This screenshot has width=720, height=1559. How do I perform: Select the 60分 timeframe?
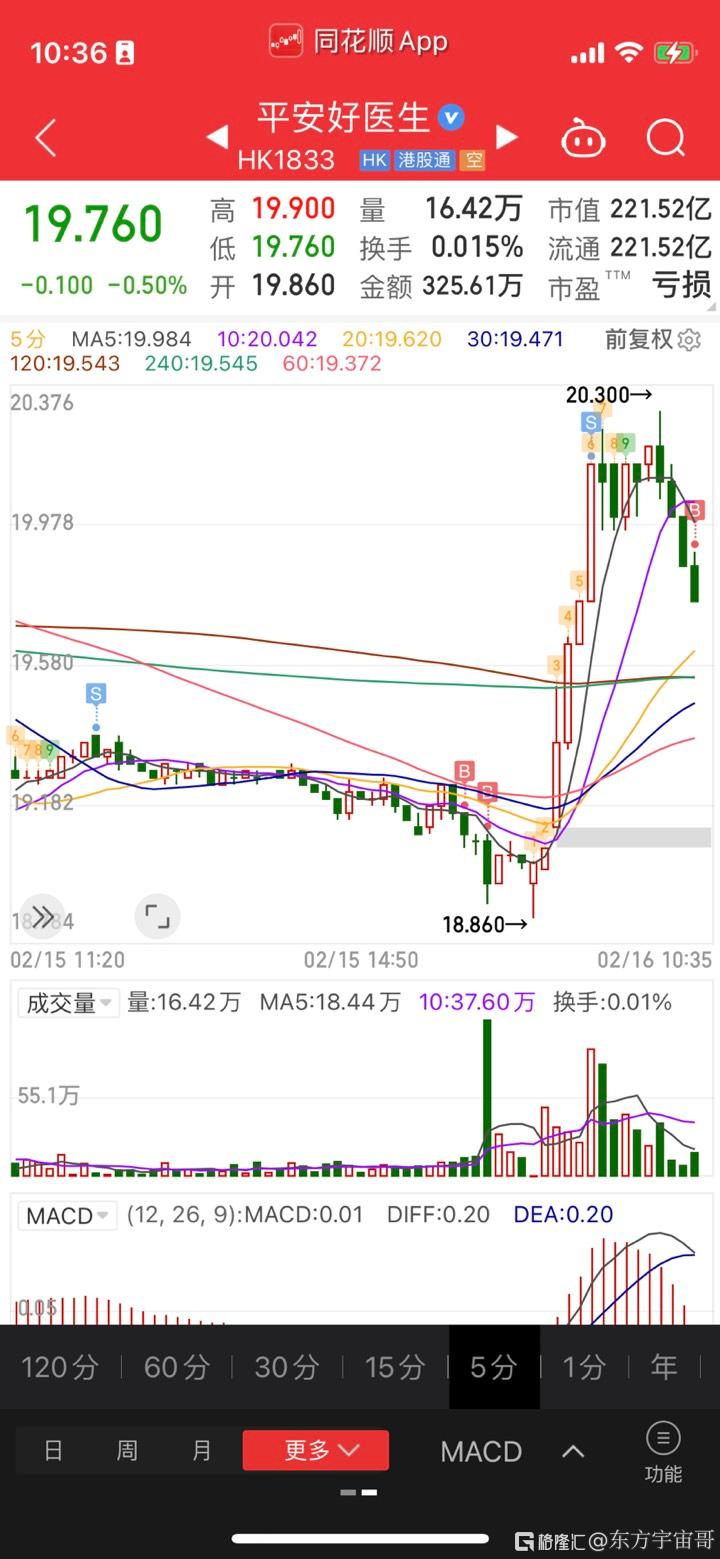pos(177,1367)
